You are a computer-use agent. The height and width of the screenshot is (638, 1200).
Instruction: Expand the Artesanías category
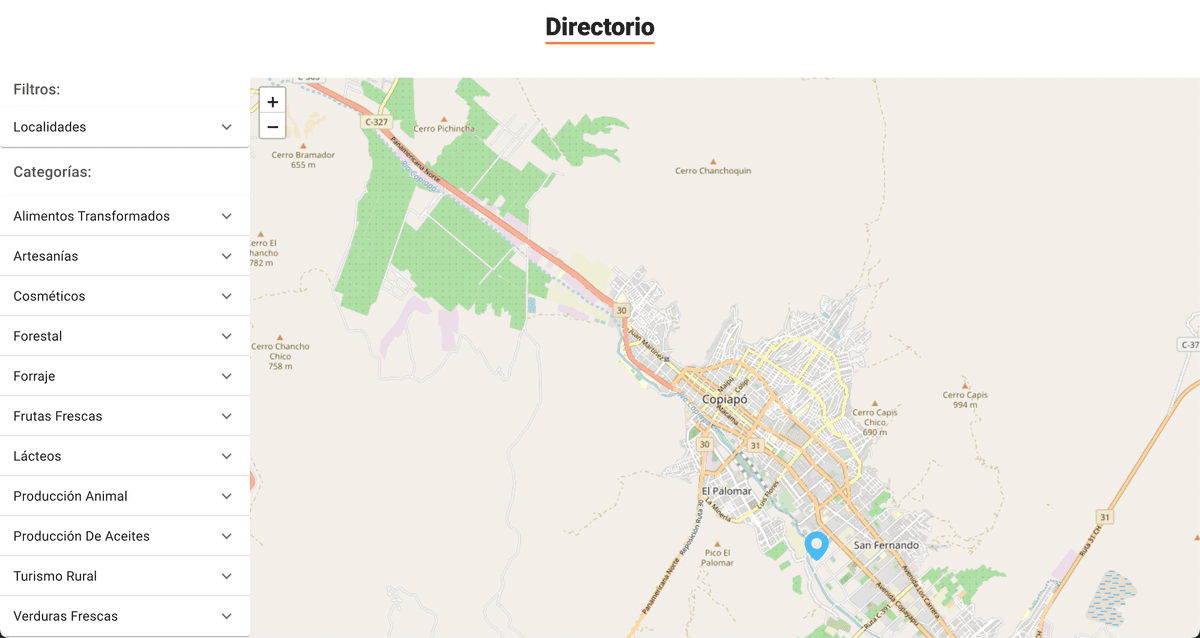pos(124,256)
